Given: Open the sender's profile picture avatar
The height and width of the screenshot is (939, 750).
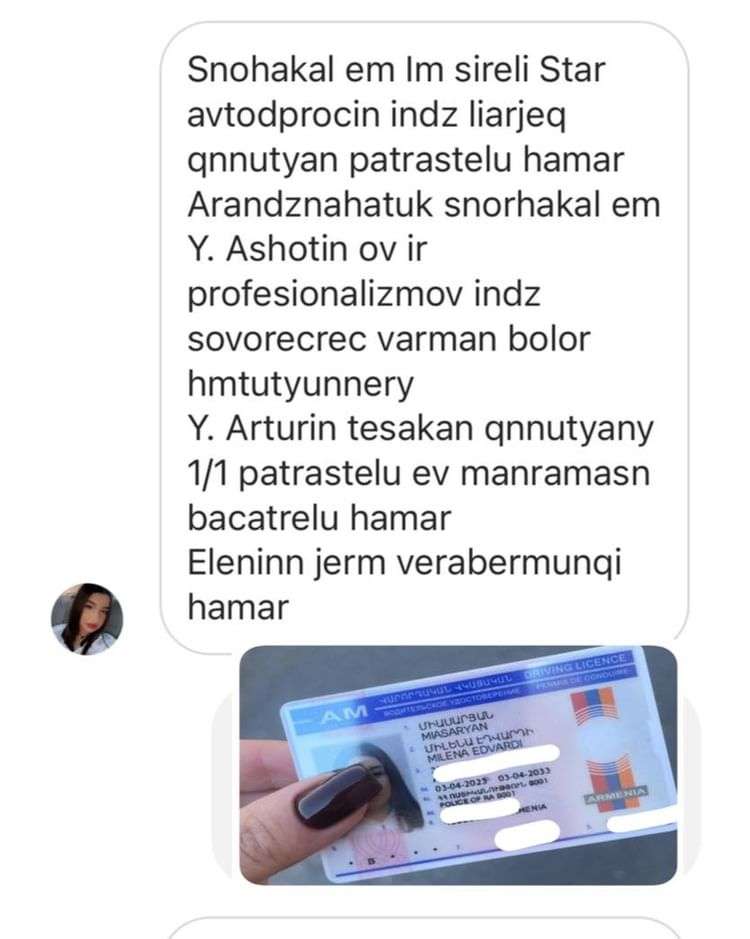Looking at the screenshot, I should click(87, 618).
